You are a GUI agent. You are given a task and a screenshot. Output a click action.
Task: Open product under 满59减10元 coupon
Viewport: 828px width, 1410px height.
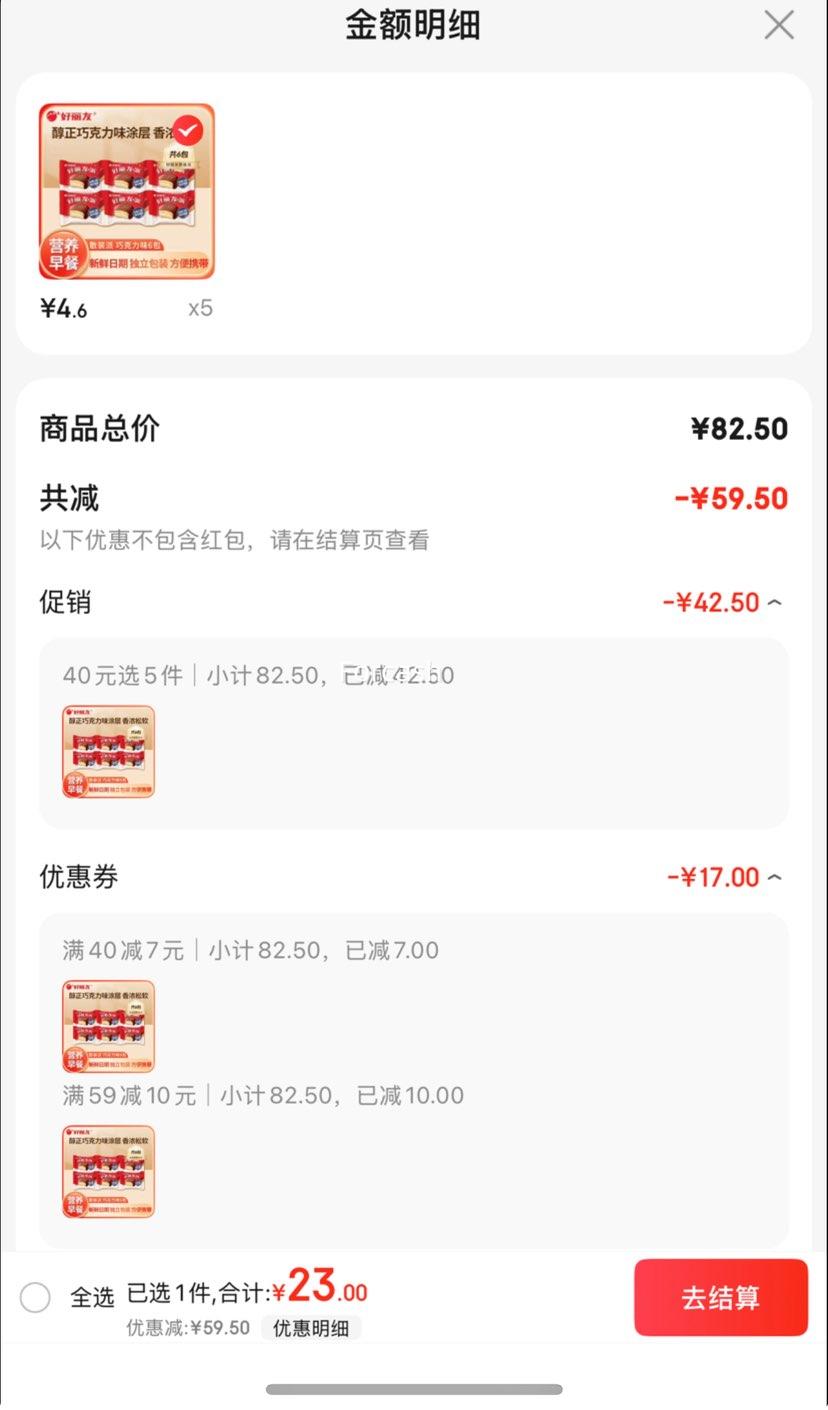point(109,1172)
